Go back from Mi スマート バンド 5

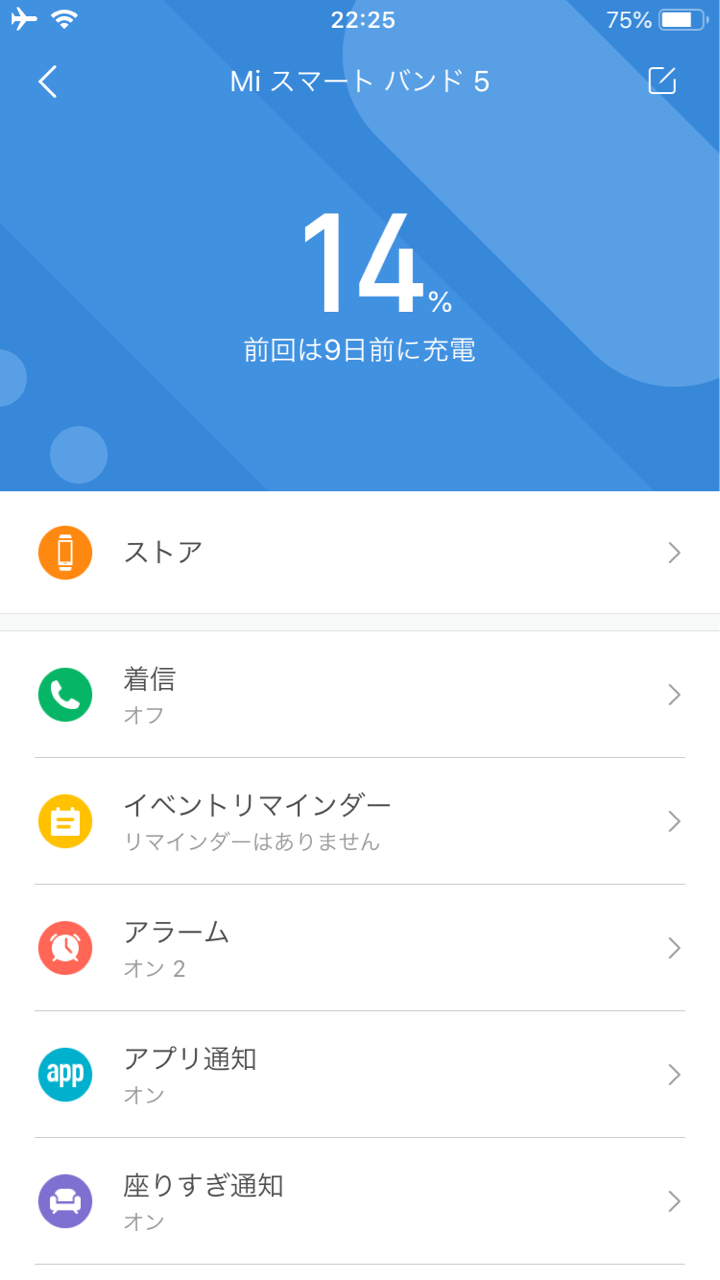pos(48,82)
